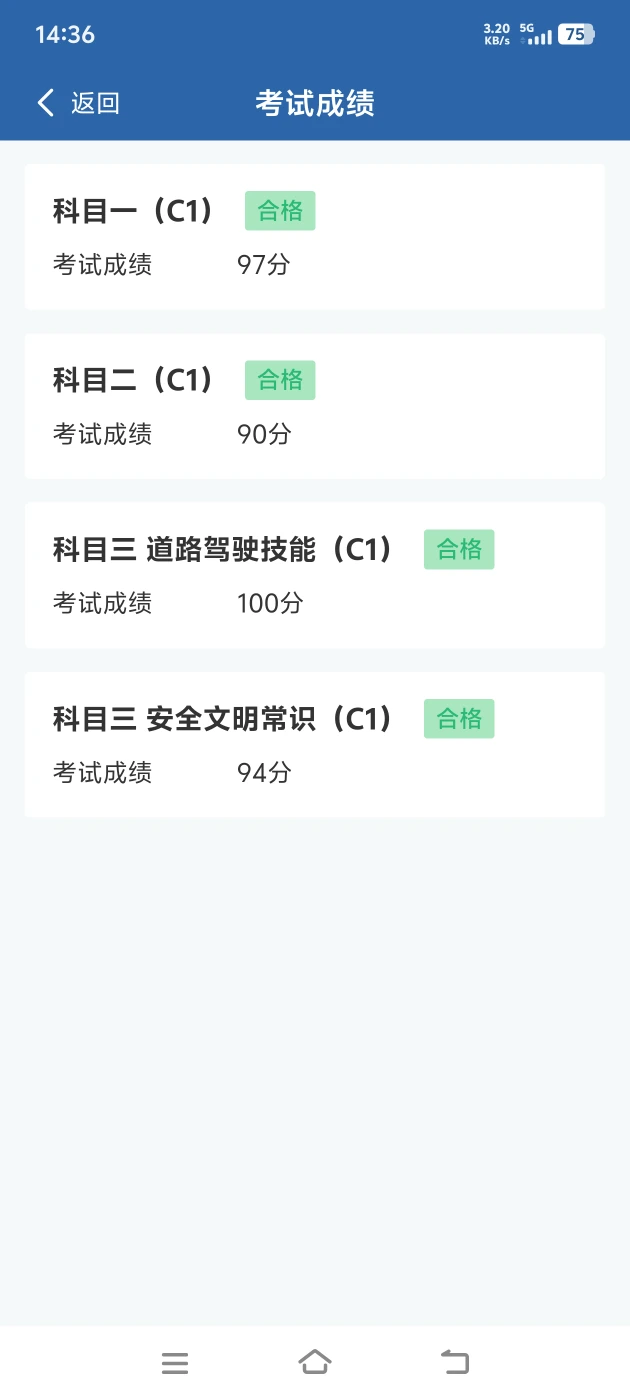630x1400 pixels.
Task: Open recent apps from navigation bar
Action: coord(175,1362)
